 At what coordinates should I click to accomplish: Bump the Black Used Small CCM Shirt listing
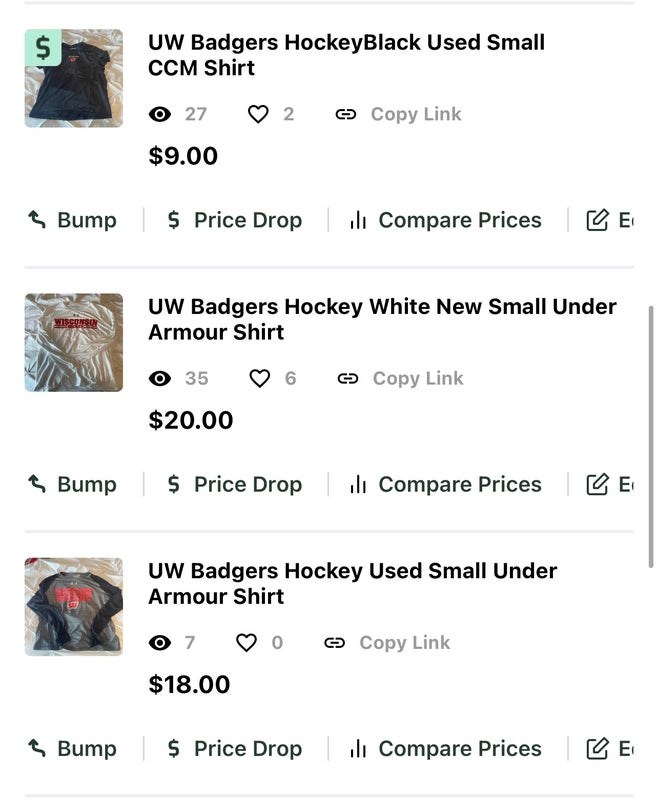point(72,220)
